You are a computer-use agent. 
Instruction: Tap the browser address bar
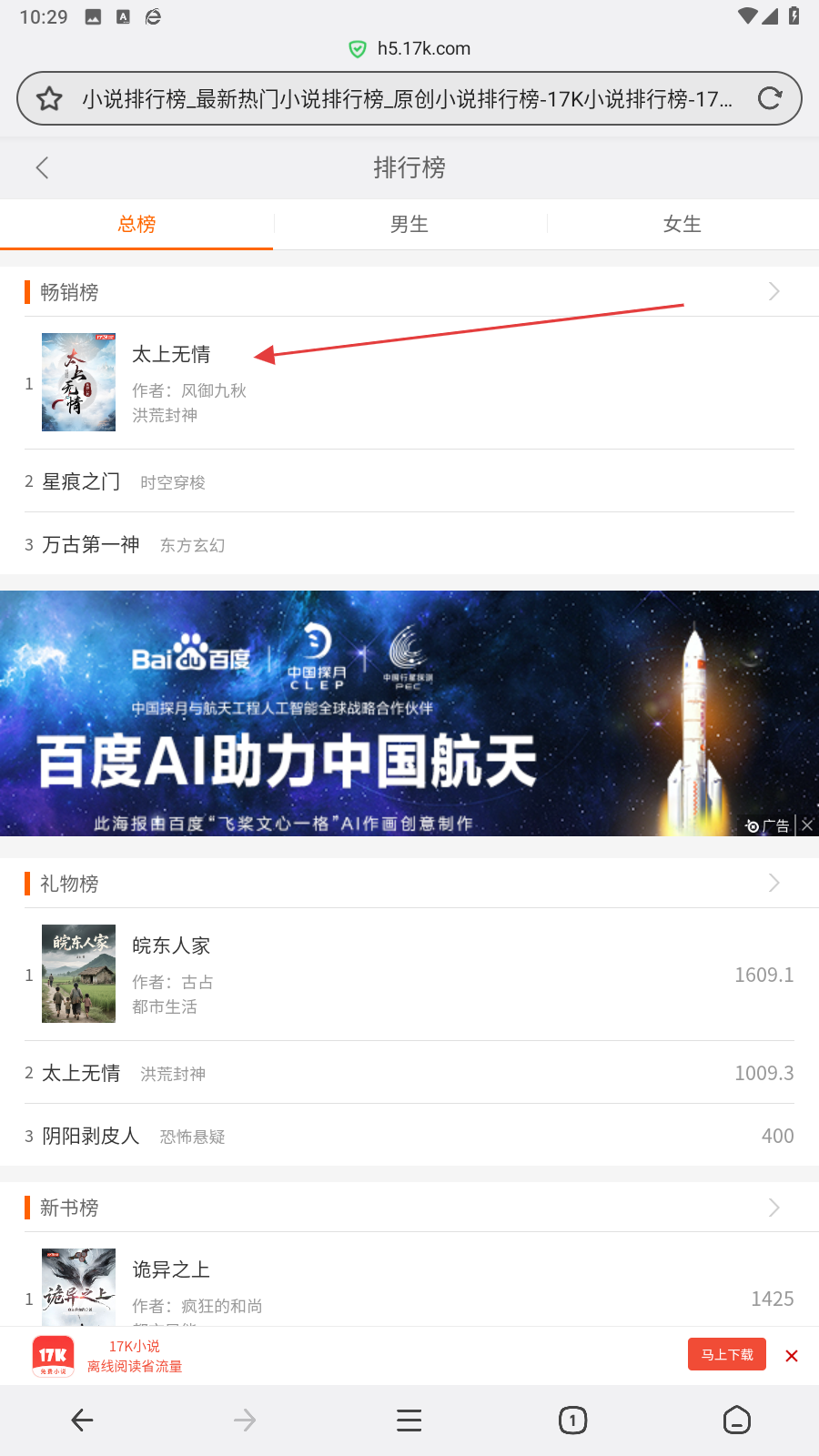pos(408,98)
